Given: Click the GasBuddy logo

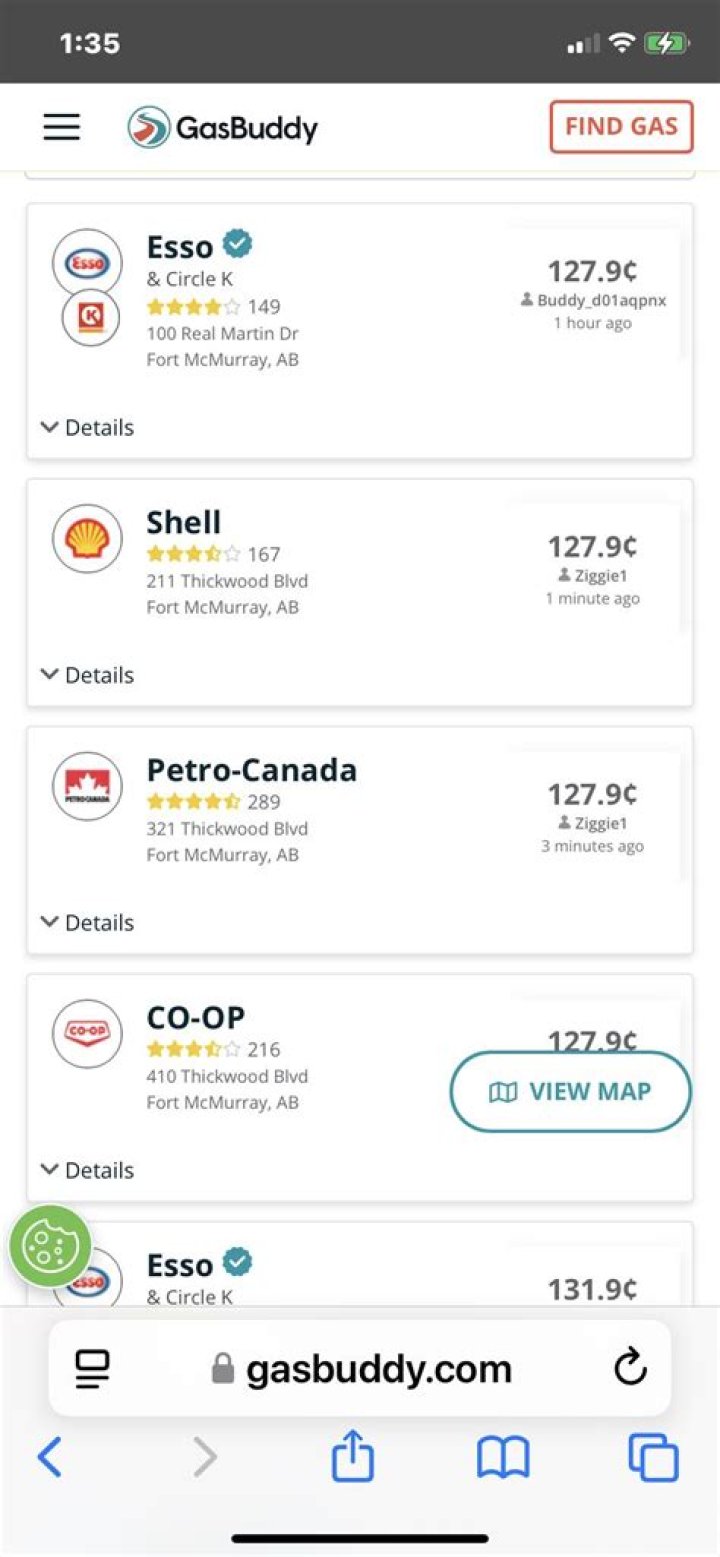Looking at the screenshot, I should tap(222, 127).
